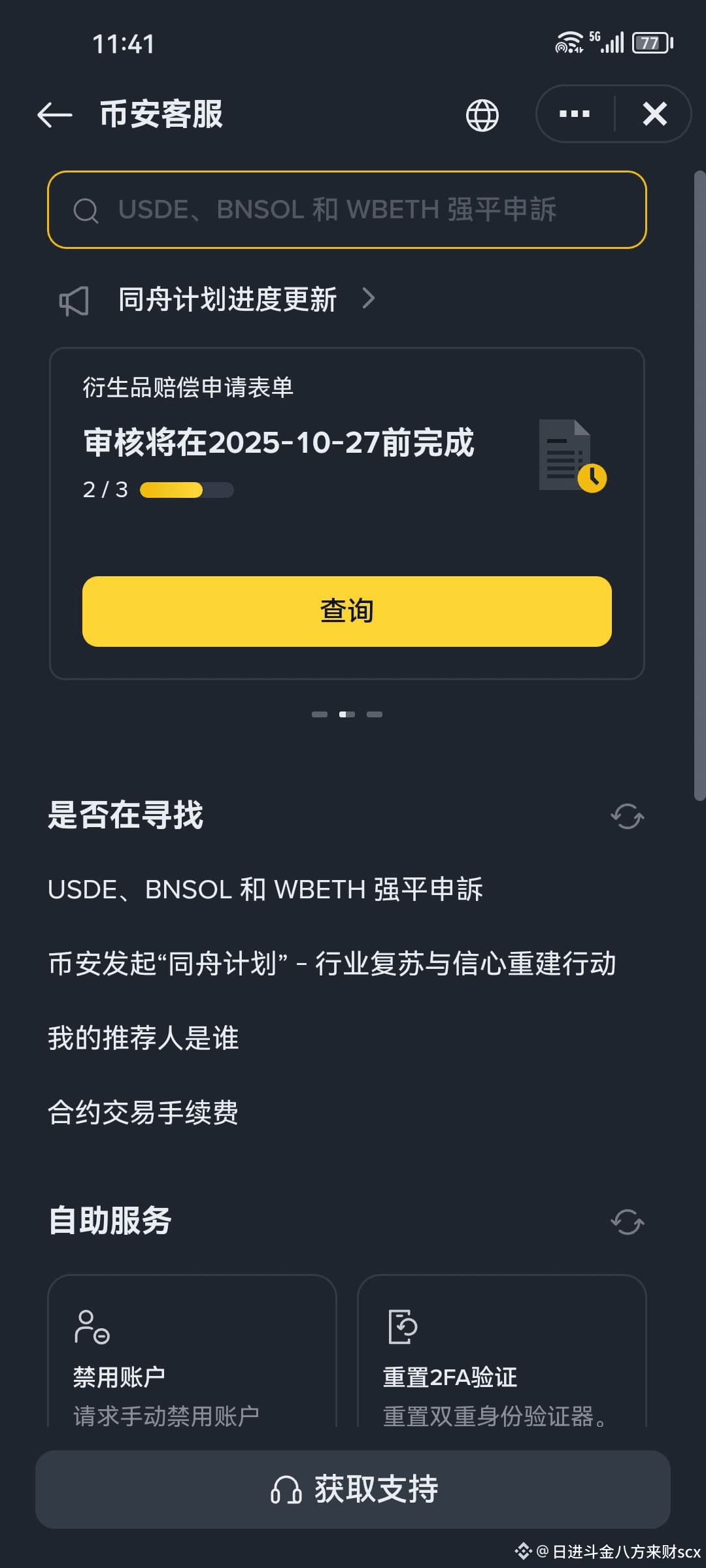Open the three-dot more options menu
Image resolution: width=706 pixels, height=1568 pixels.
573,114
